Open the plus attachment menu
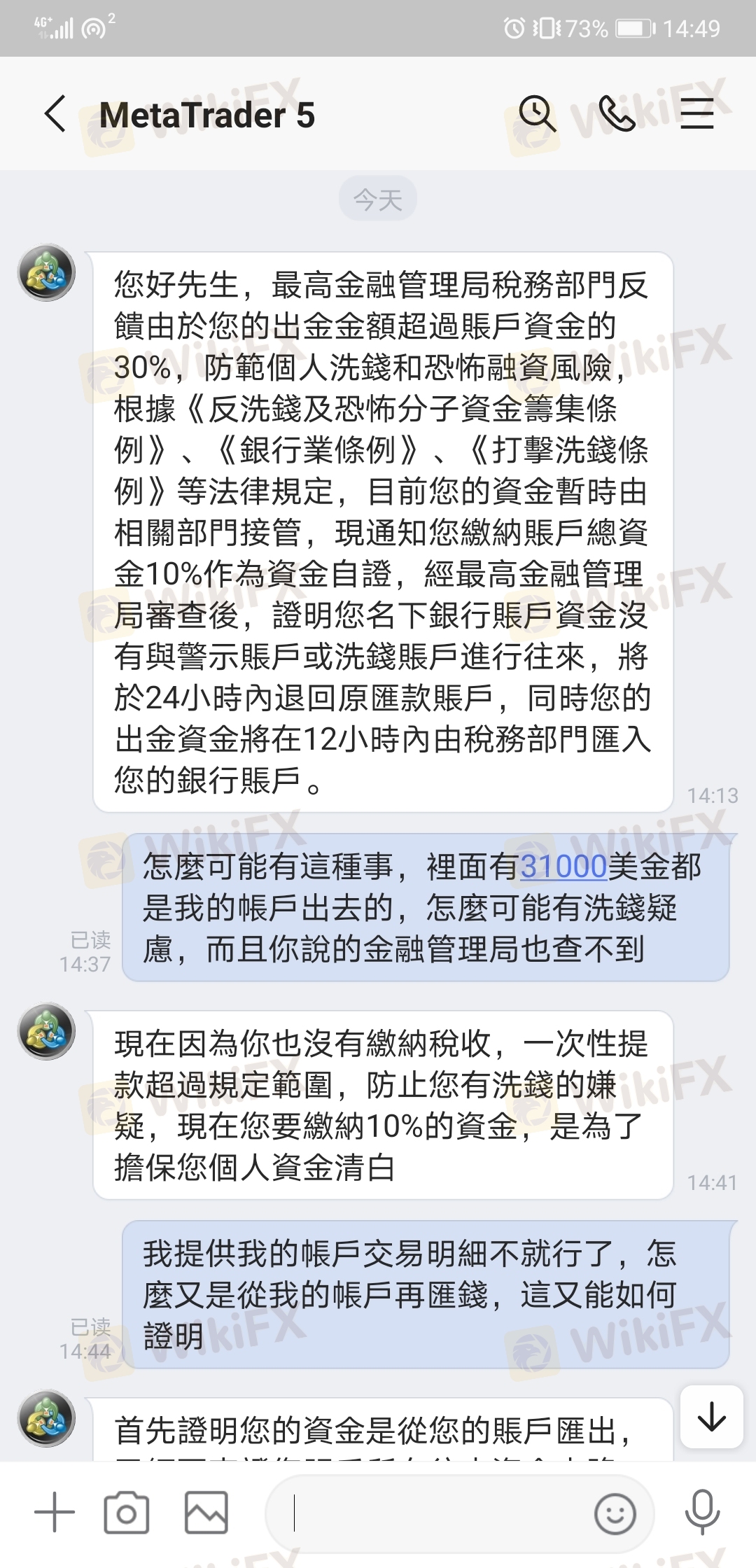 point(55,1512)
